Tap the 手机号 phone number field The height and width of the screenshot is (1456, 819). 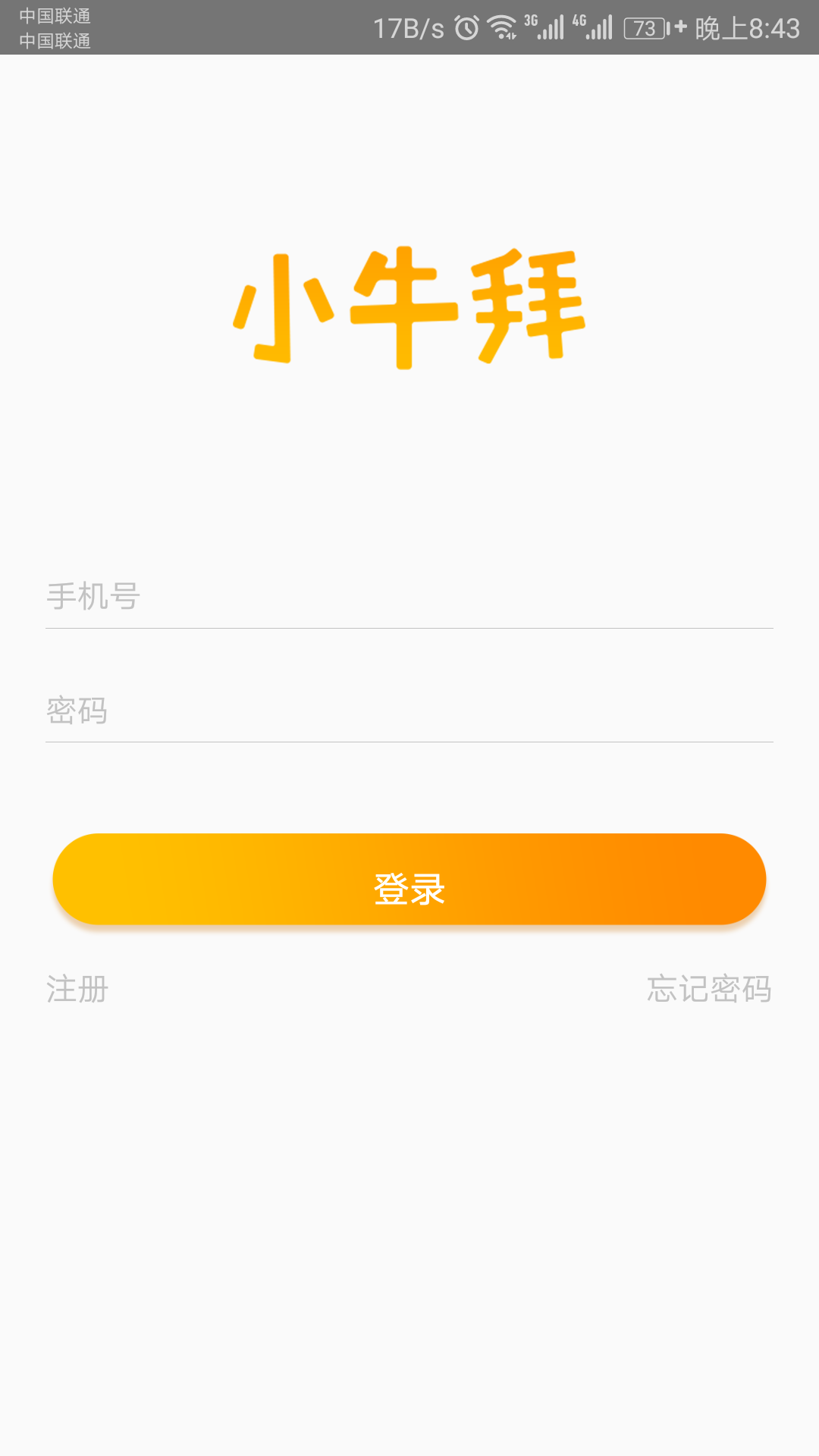(409, 598)
